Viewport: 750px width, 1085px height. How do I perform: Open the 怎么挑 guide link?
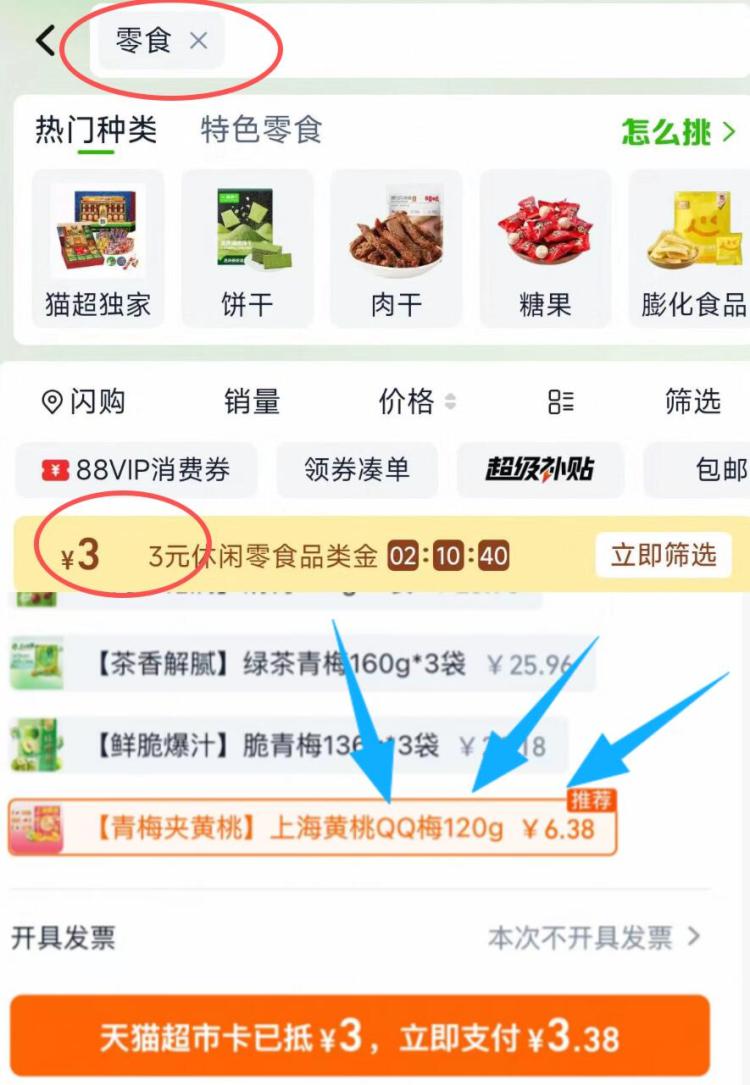[678, 131]
